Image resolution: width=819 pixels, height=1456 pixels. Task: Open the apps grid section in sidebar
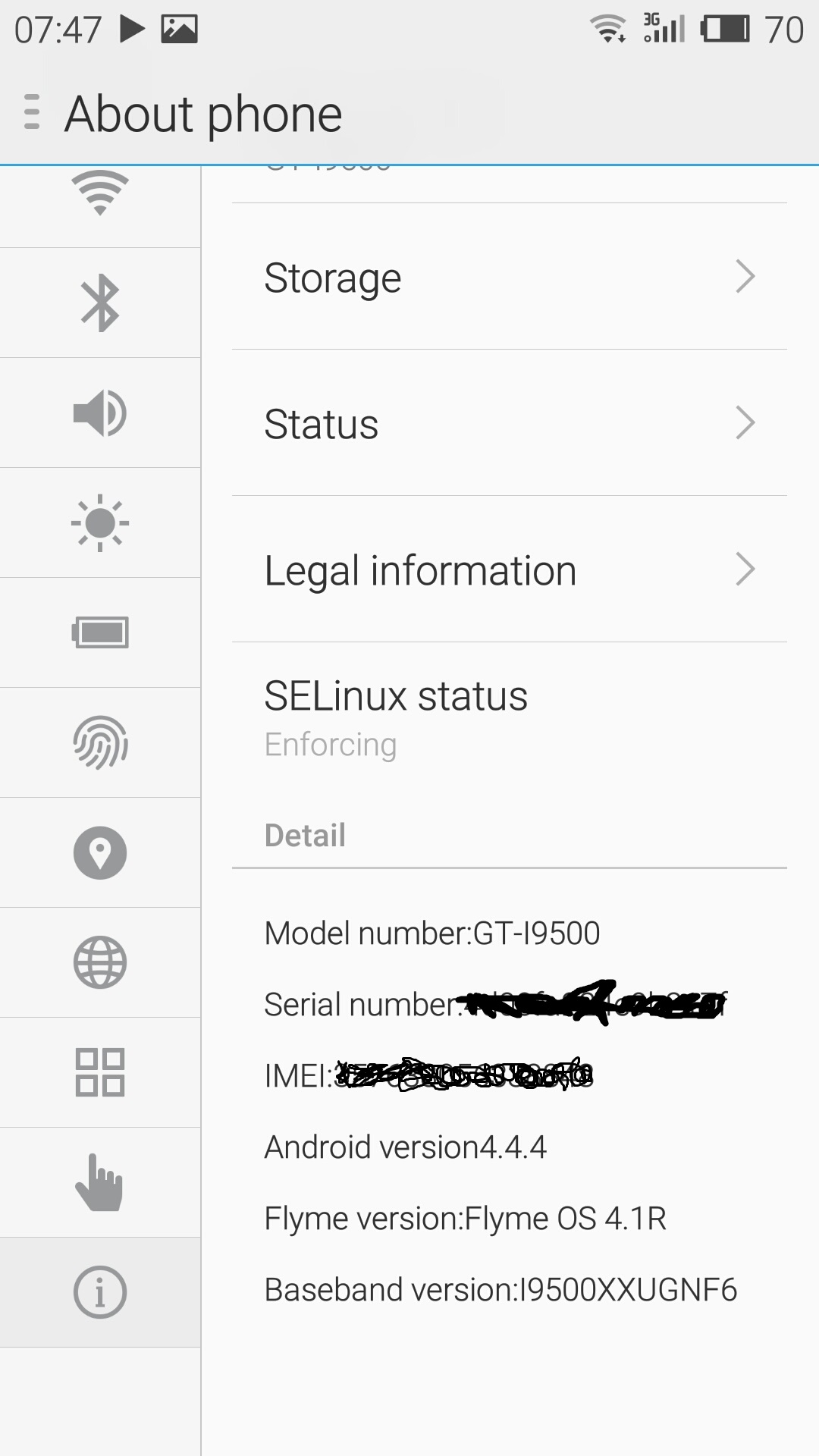pos(100,1073)
